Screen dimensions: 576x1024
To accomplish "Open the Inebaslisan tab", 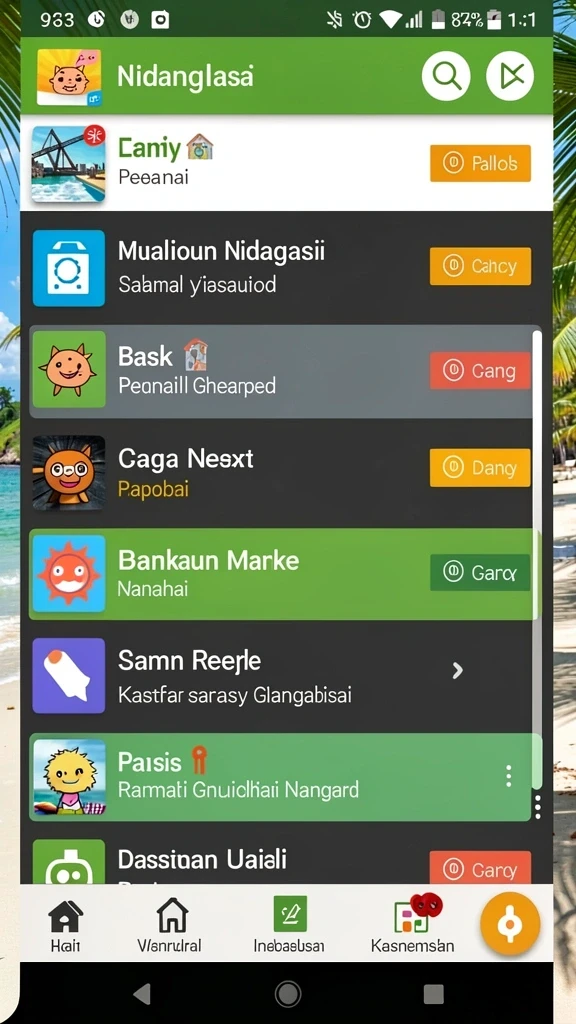I will [289, 925].
